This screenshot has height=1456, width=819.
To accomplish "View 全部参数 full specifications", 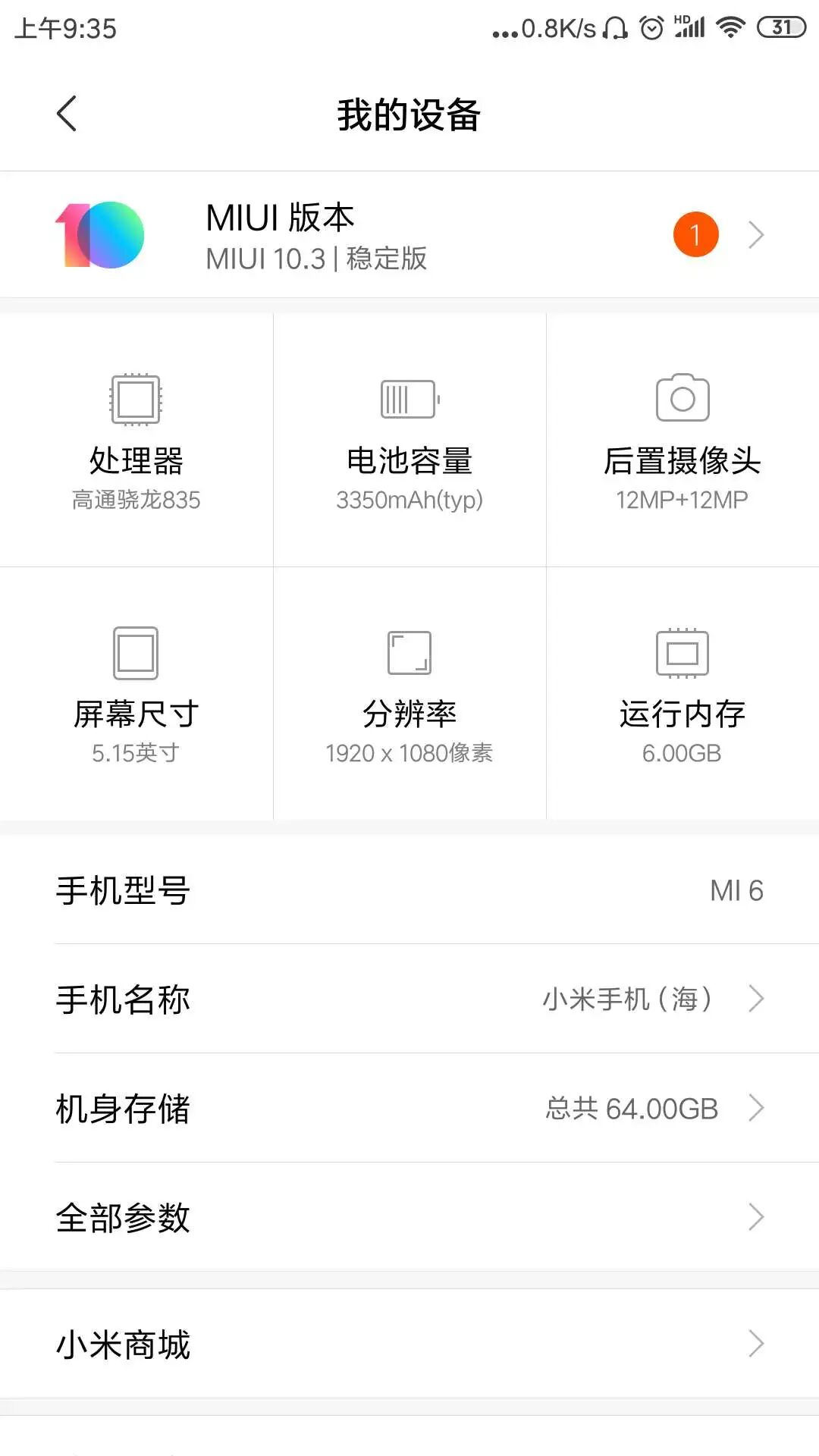I will click(409, 1217).
